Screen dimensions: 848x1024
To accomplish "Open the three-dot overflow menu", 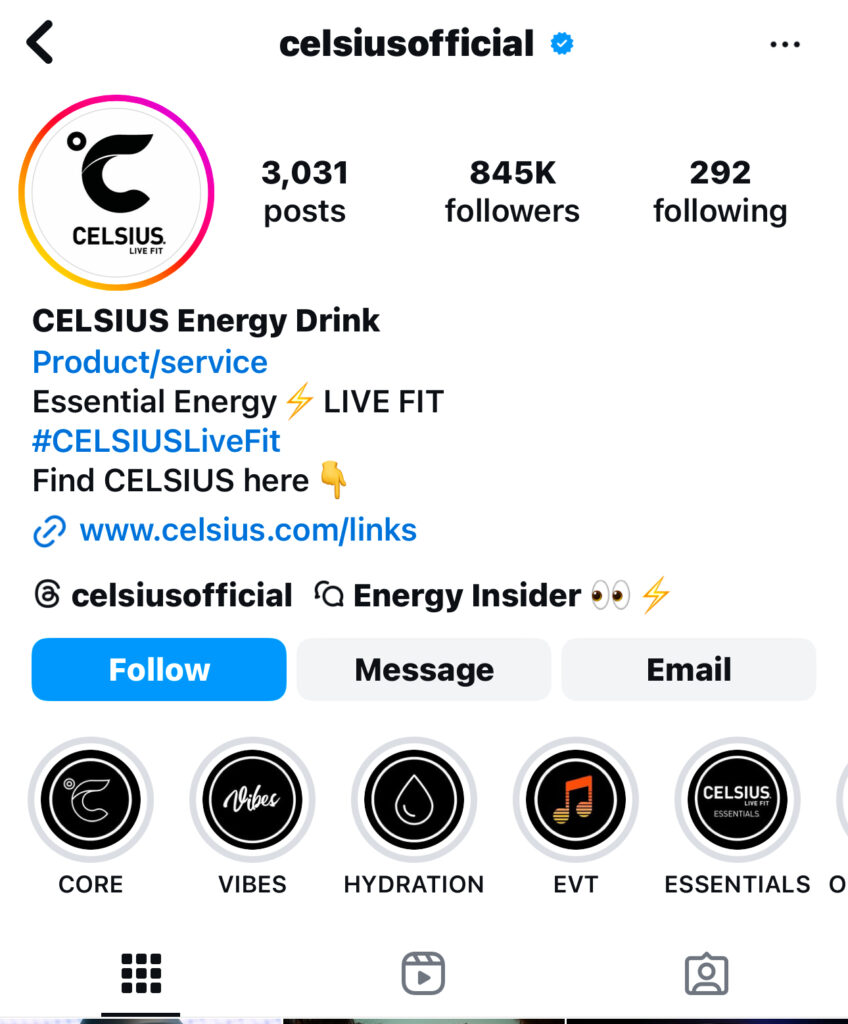I will coord(785,45).
